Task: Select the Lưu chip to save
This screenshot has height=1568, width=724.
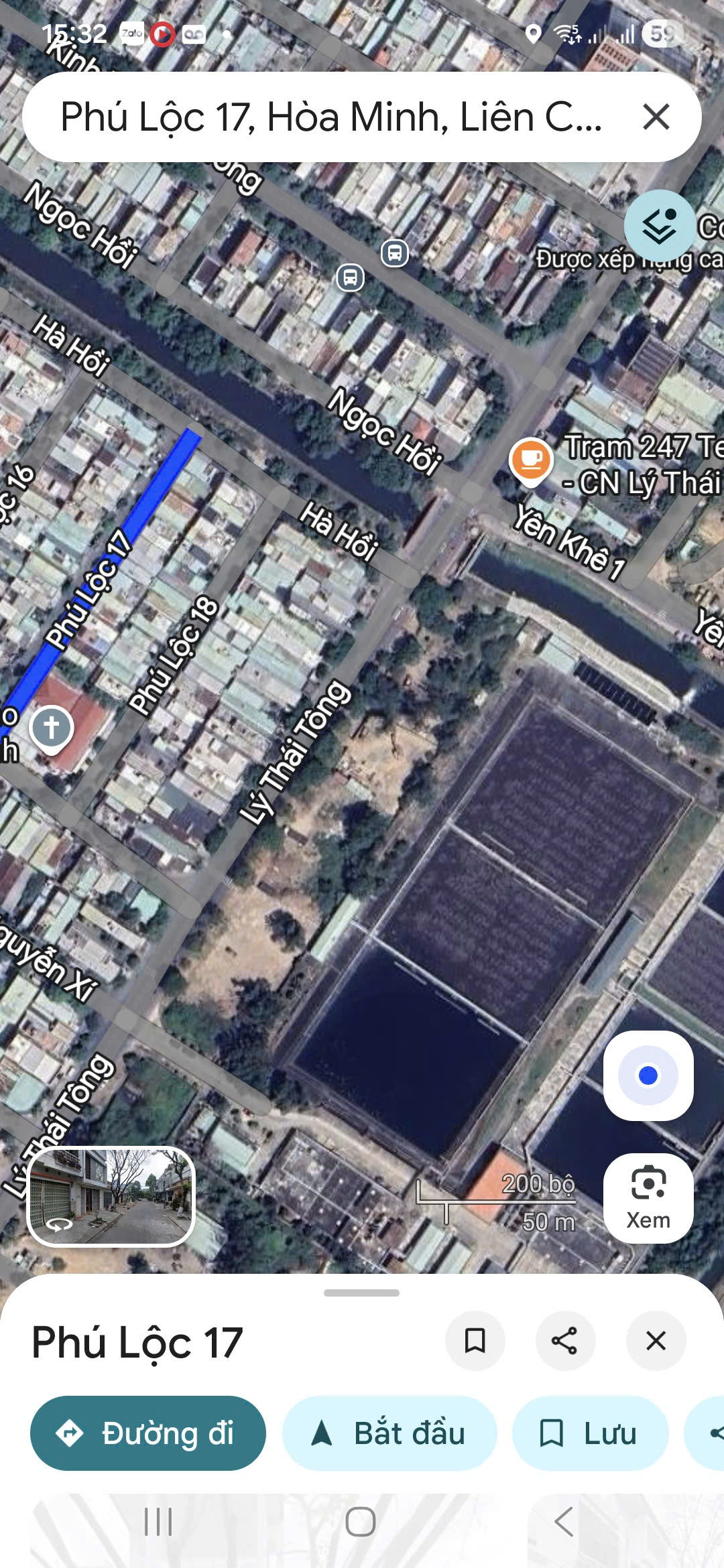Action: coord(590,1433)
